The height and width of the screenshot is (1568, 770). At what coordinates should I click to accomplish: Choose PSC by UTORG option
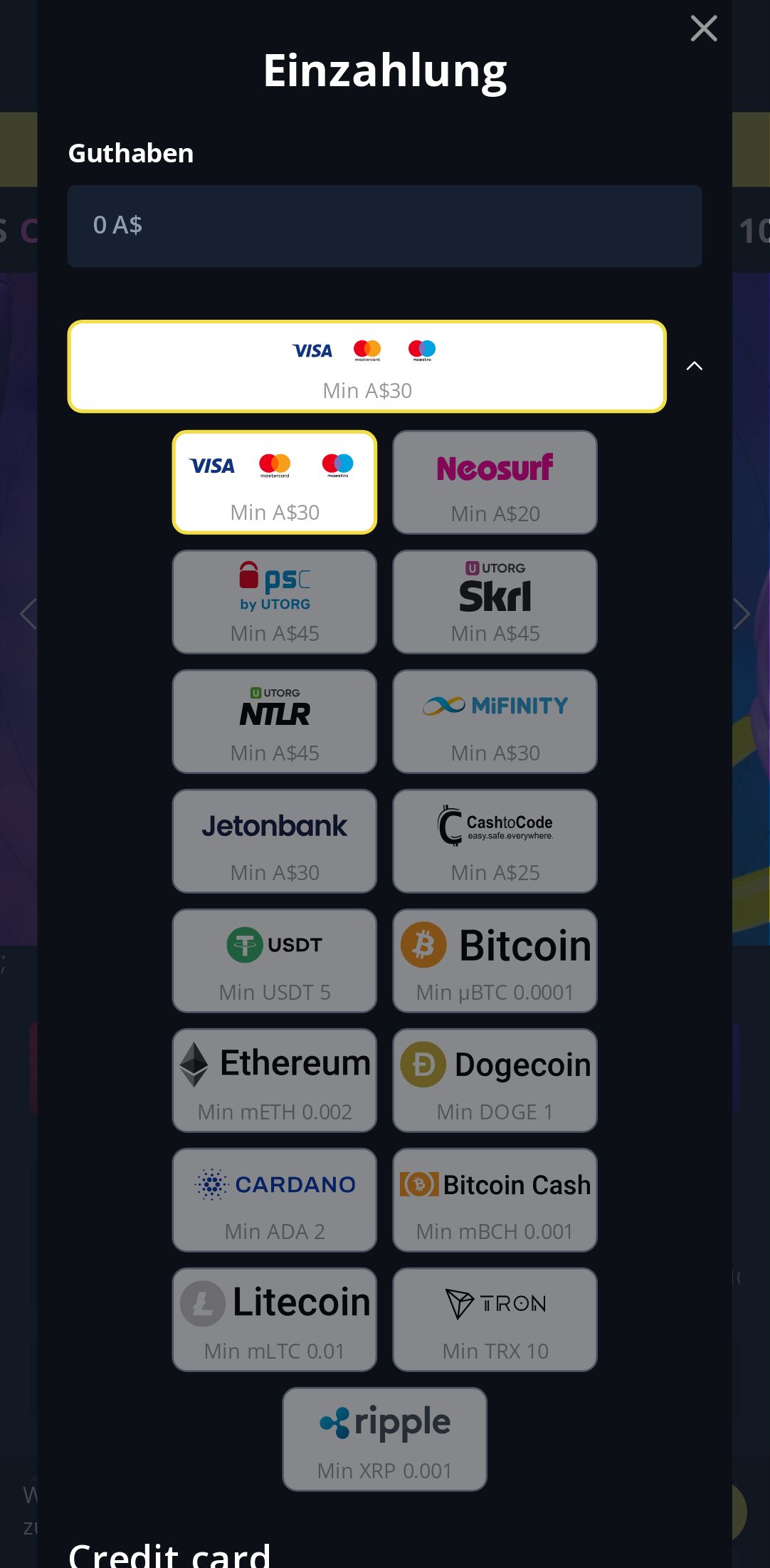pyautogui.click(x=275, y=602)
